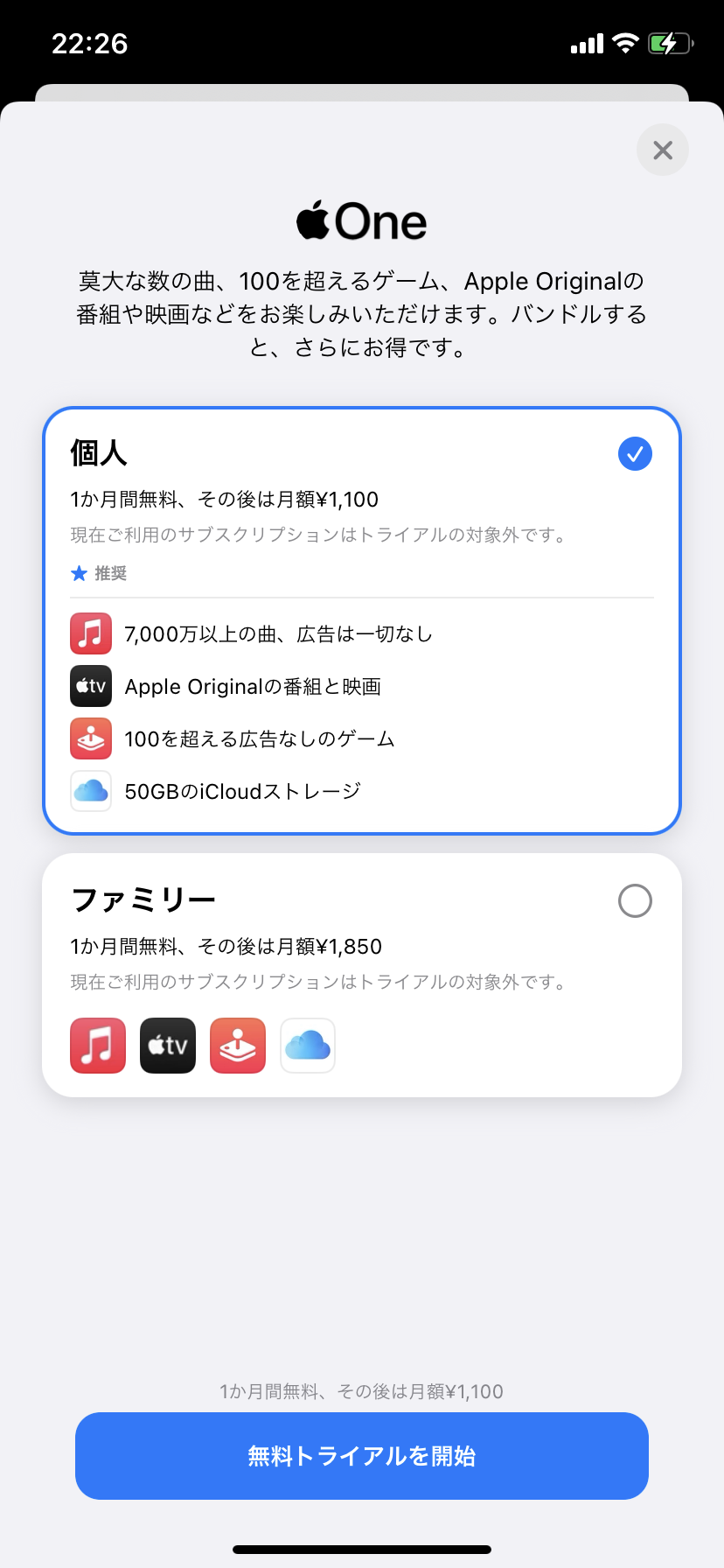Select the 個人 plan card
Image resolution: width=724 pixels, height=1568 pixels.
(362, 620)
